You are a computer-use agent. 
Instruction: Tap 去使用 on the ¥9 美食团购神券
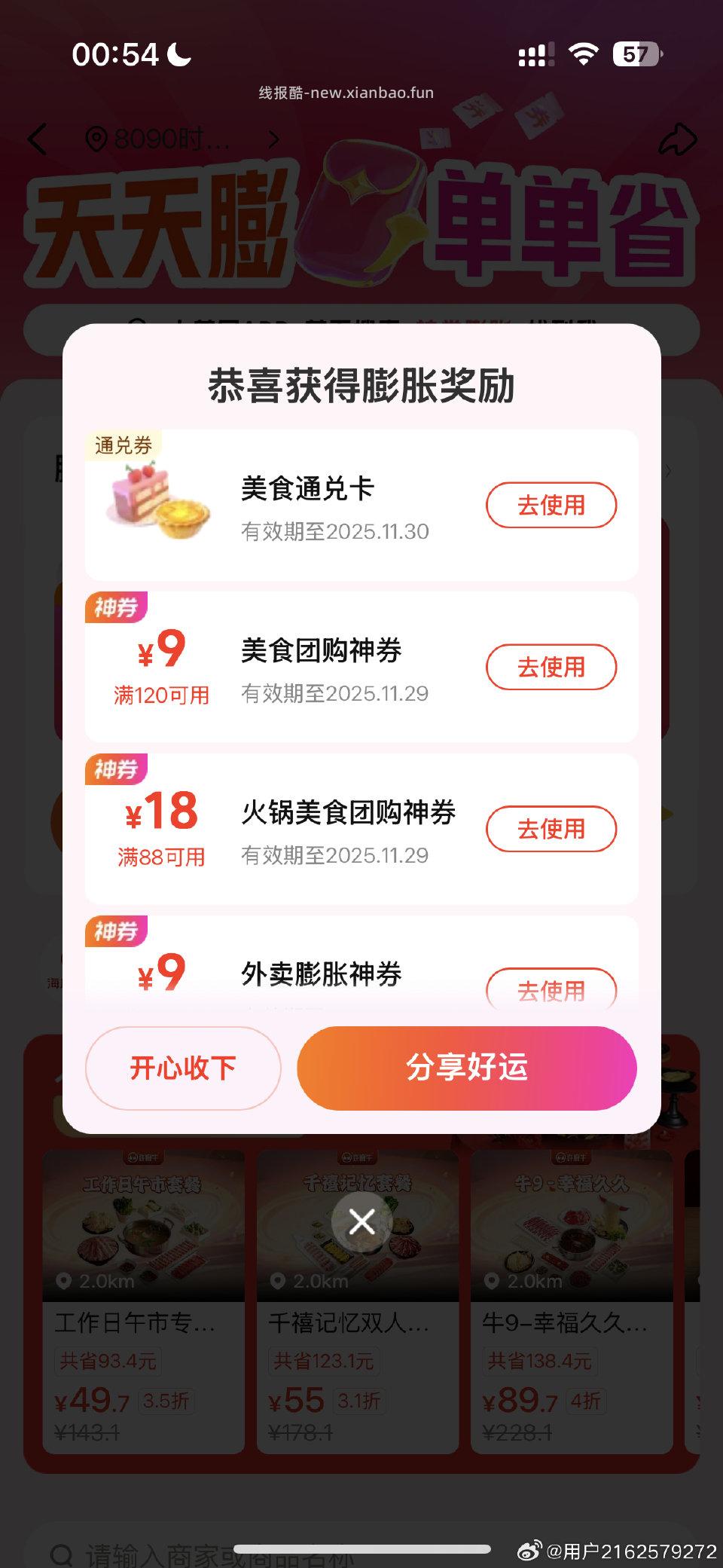(x=551, y=668)
